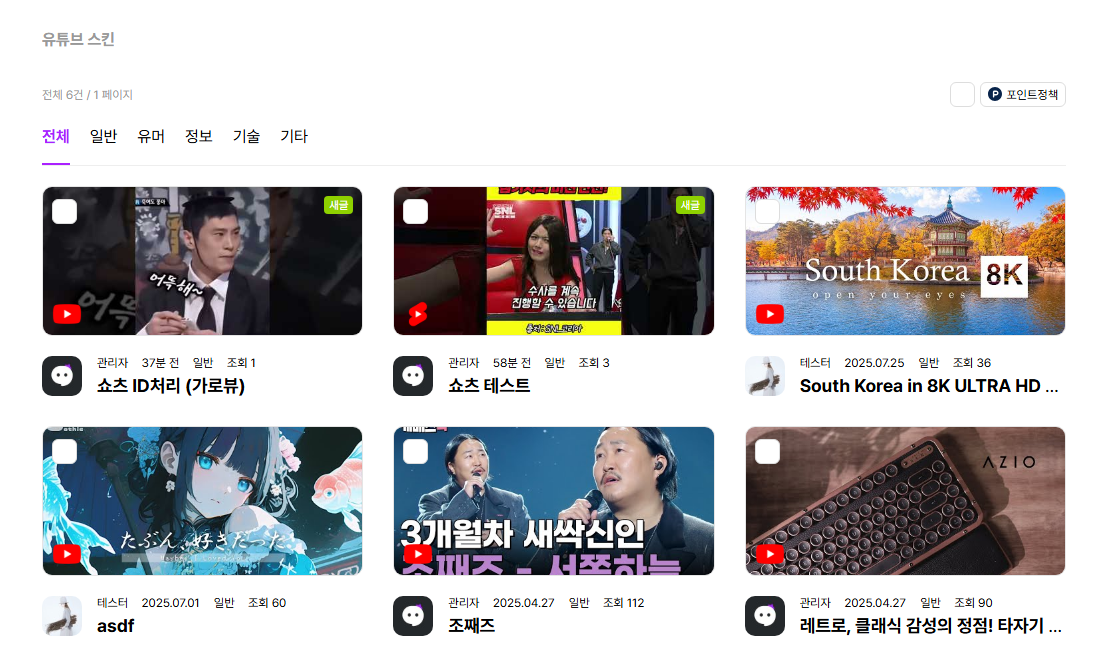Switch to the 일반 tab
Image resolution: width=1105 pixels, height=670 pixels.
[103, 137]
